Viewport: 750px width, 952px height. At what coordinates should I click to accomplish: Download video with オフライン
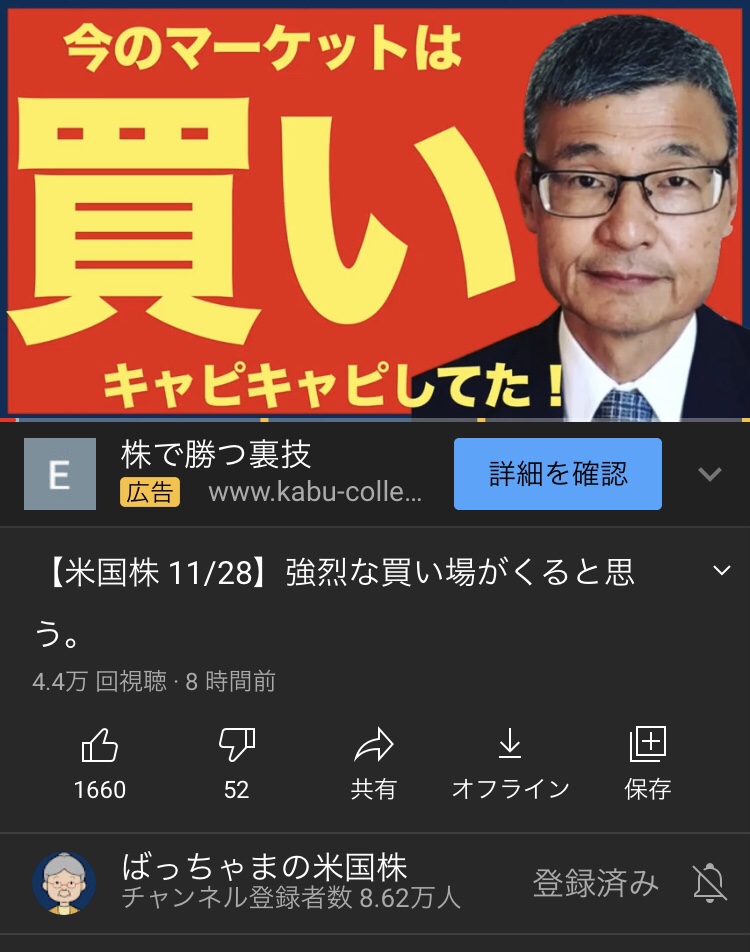coord(510,762)
